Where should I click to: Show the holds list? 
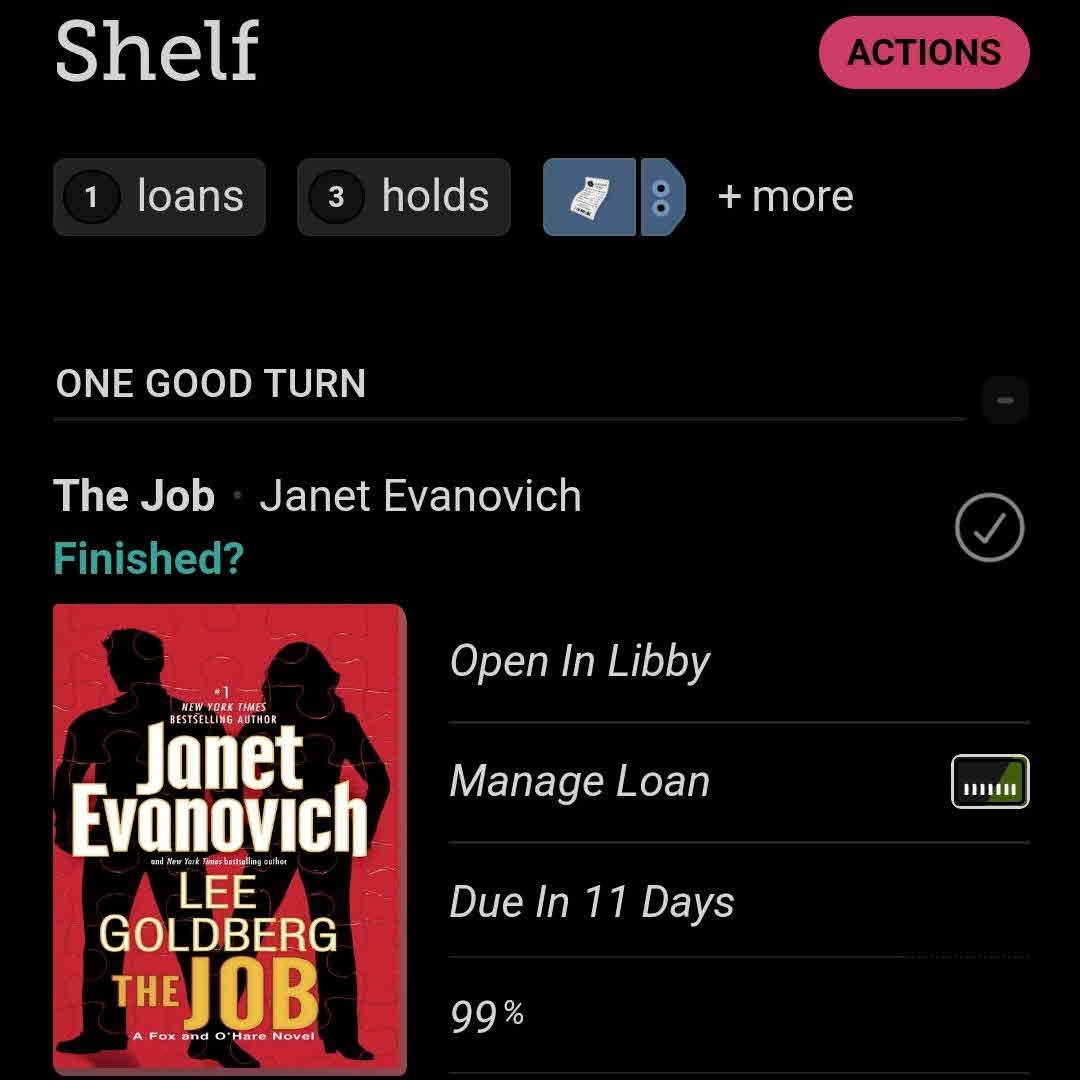[x=403, y=196]
